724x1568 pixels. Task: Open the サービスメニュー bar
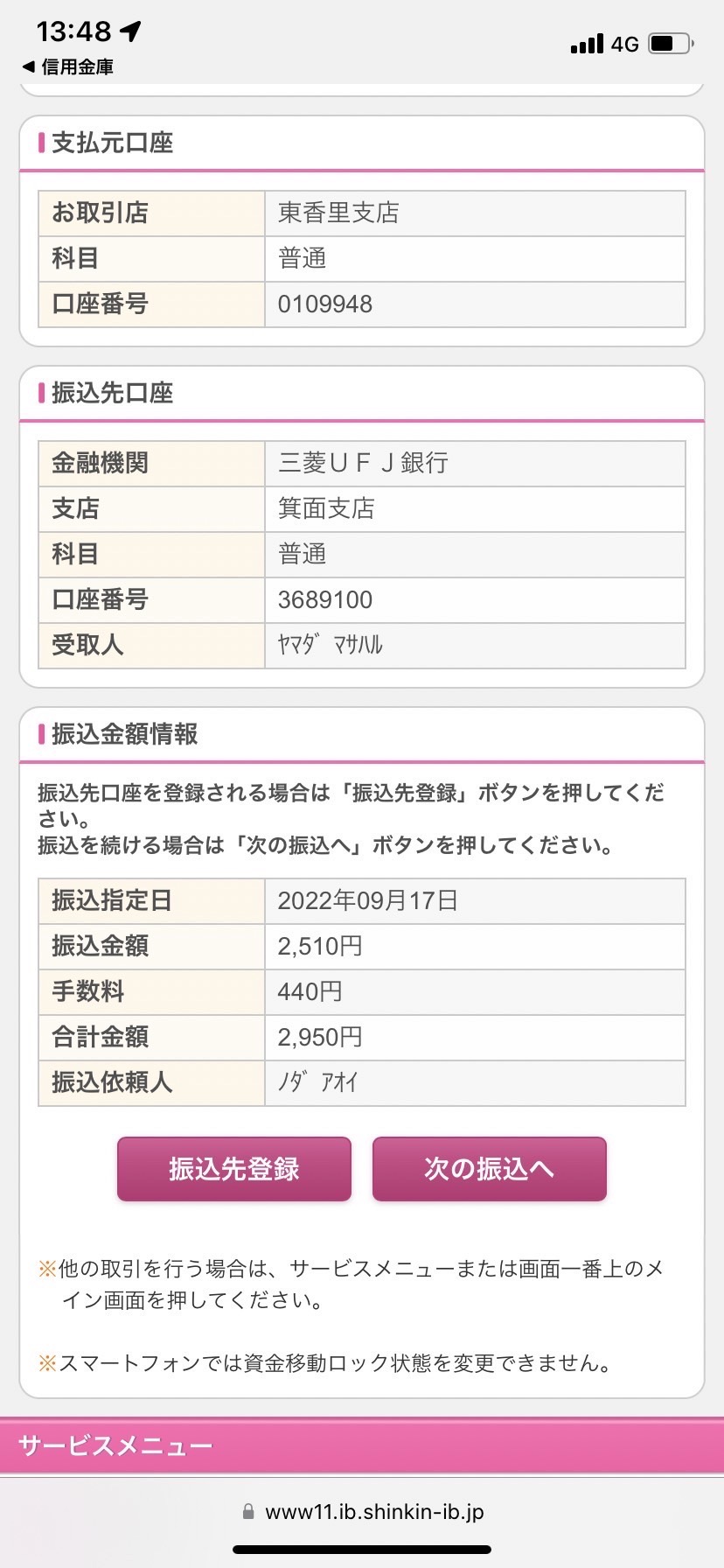[362, 1445]
